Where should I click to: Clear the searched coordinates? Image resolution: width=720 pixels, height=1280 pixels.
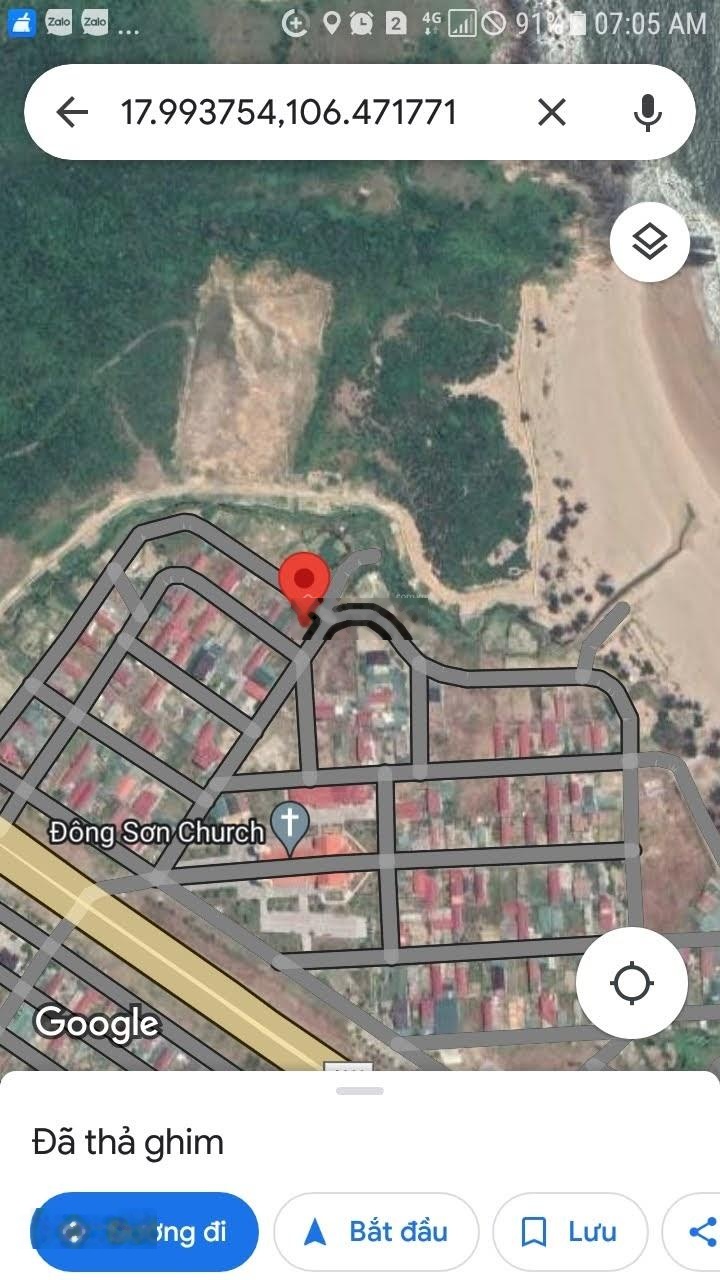tap(552, 112)
